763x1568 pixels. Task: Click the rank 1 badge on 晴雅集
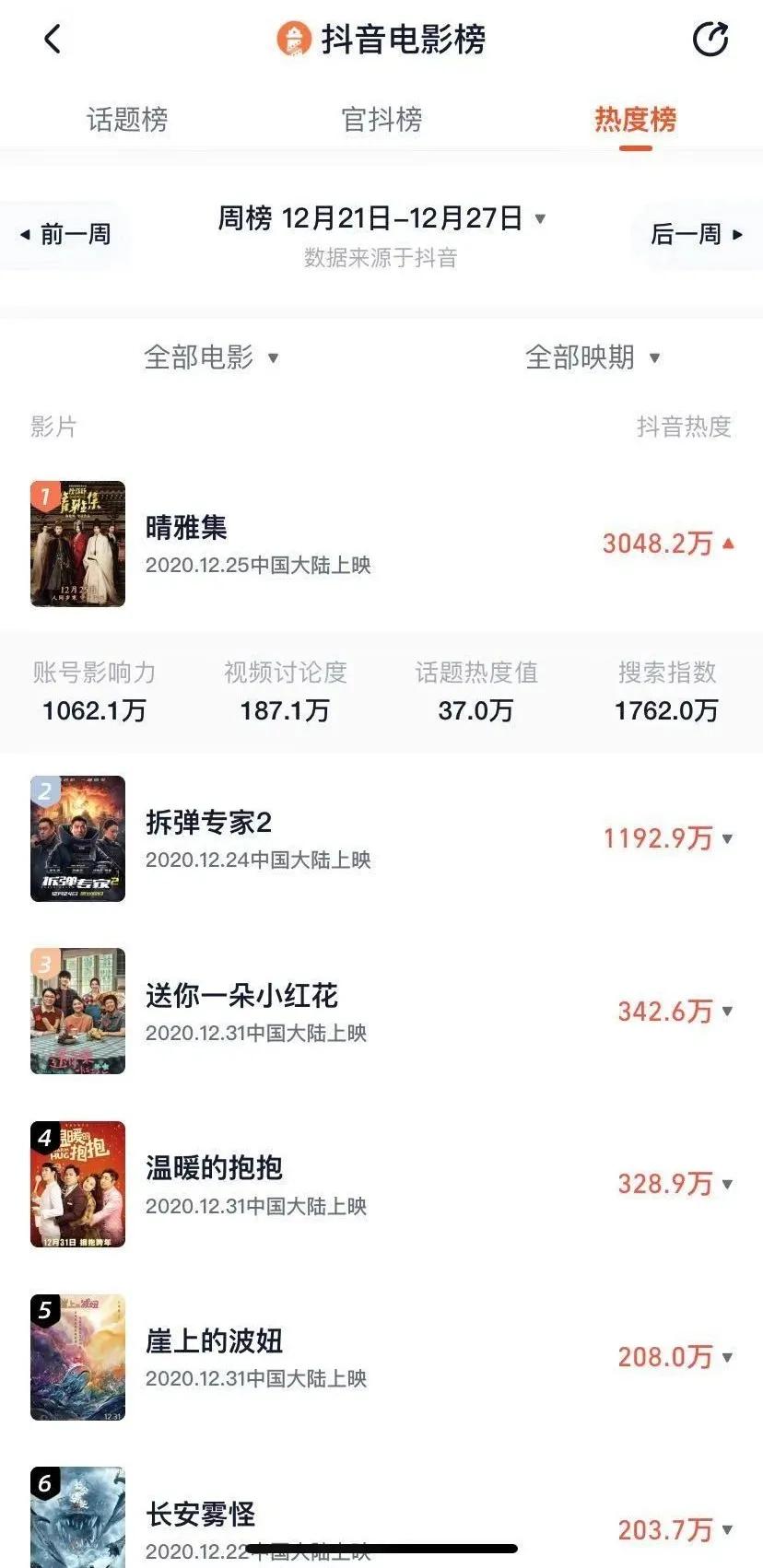click(x=44, y=496)
